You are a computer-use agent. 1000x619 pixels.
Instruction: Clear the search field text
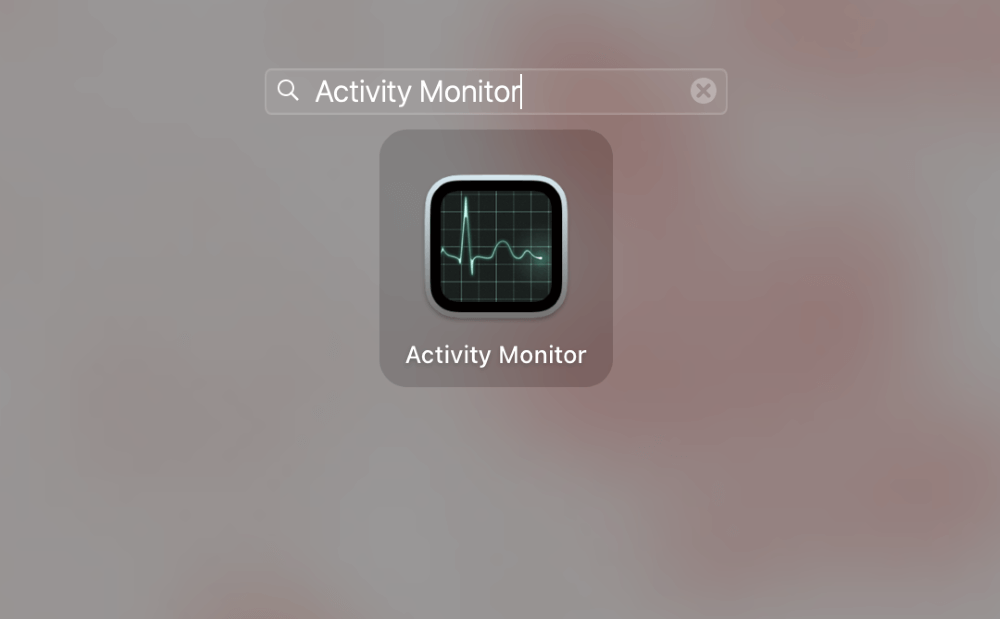[703, 91]
